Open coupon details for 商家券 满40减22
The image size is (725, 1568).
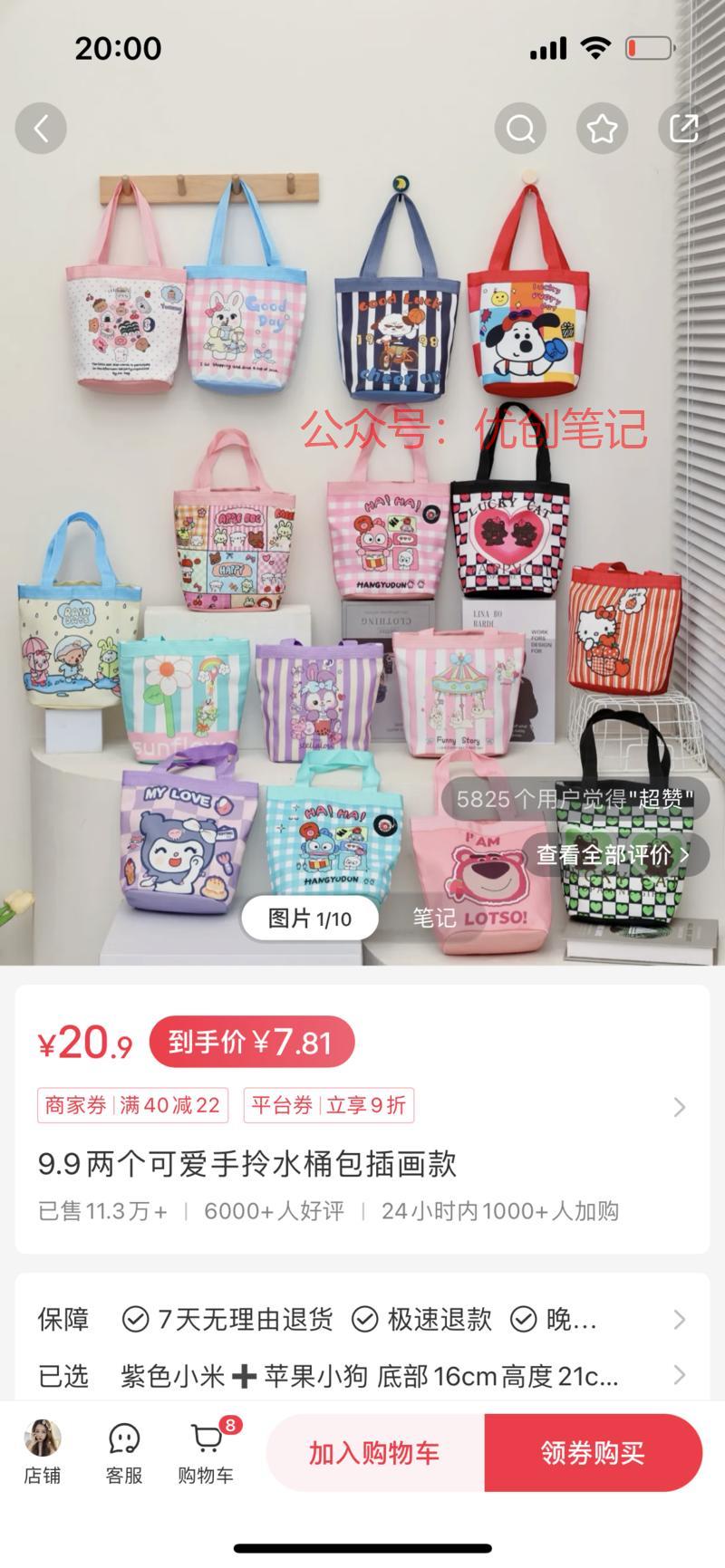(133, 1105)
